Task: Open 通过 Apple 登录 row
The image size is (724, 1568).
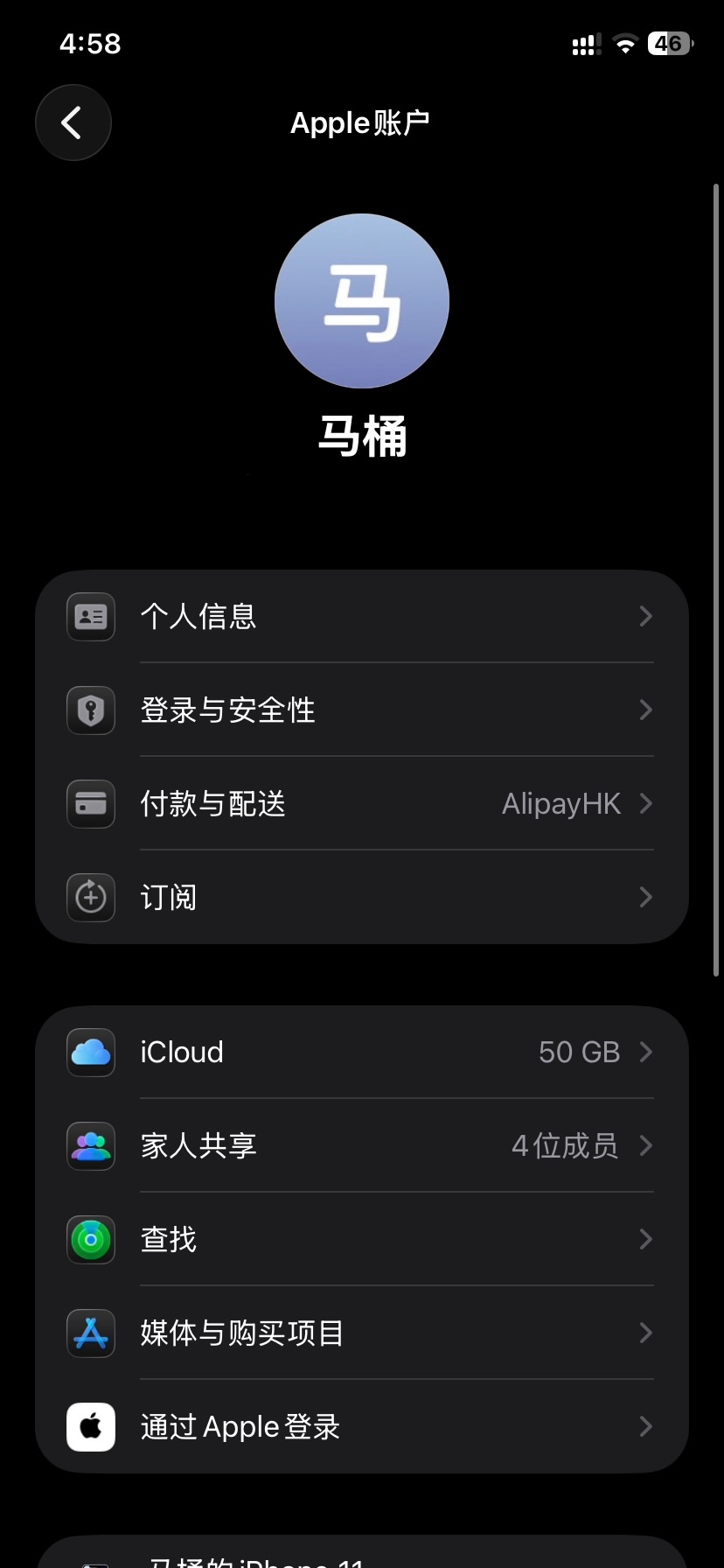Action: (x=362, y=1426)
